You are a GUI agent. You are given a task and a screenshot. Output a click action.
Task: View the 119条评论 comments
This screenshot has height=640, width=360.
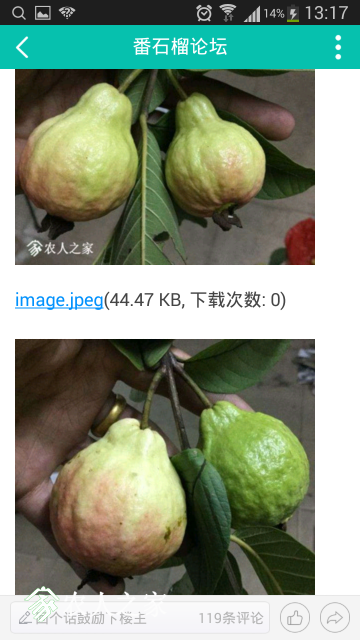click(231, 618)
